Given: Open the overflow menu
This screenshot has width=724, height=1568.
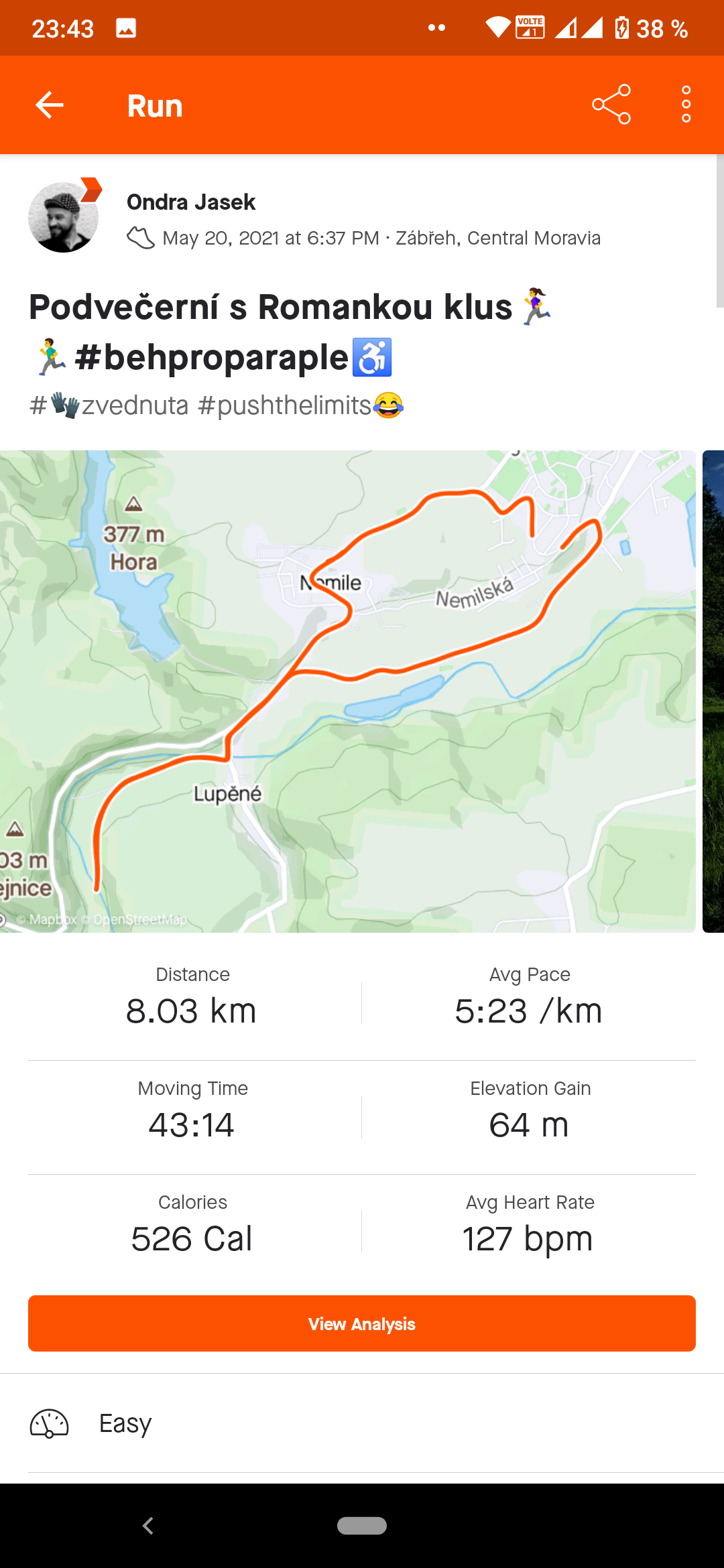Looking at the screenshot, I should (x=686, y=105).
